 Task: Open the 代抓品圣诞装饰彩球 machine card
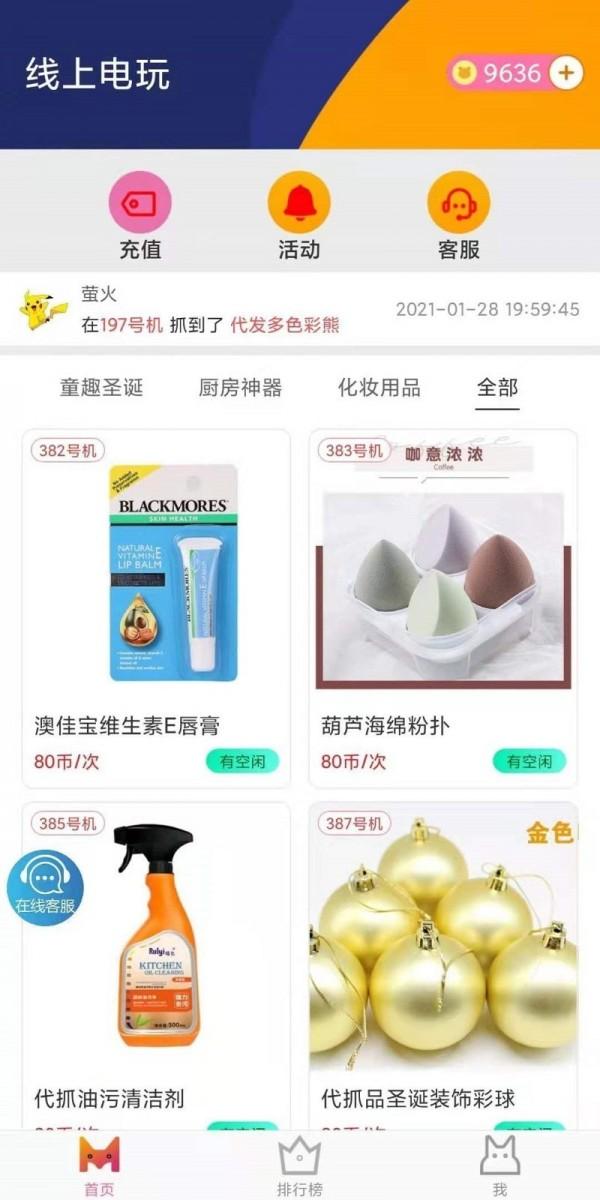tap(443, 960)
